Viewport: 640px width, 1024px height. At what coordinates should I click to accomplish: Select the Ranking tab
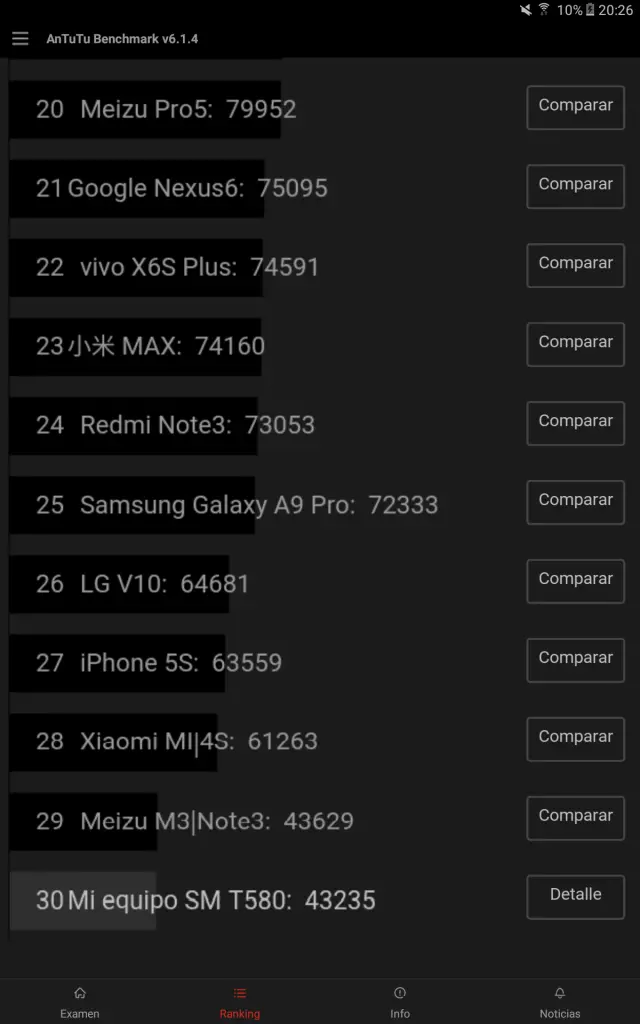[240, 1002]
